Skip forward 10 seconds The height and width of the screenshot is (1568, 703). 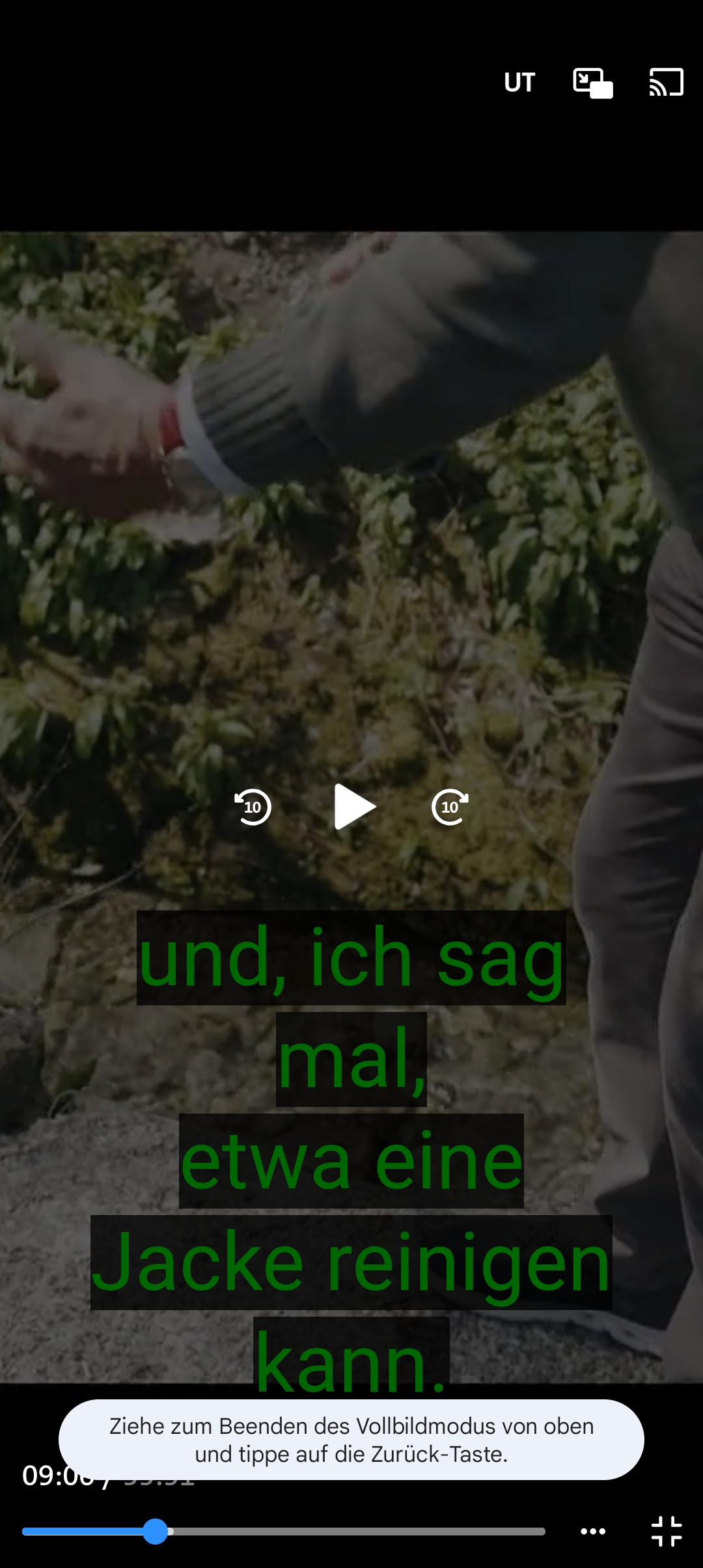pyautogui.click(x=450, y=807)
